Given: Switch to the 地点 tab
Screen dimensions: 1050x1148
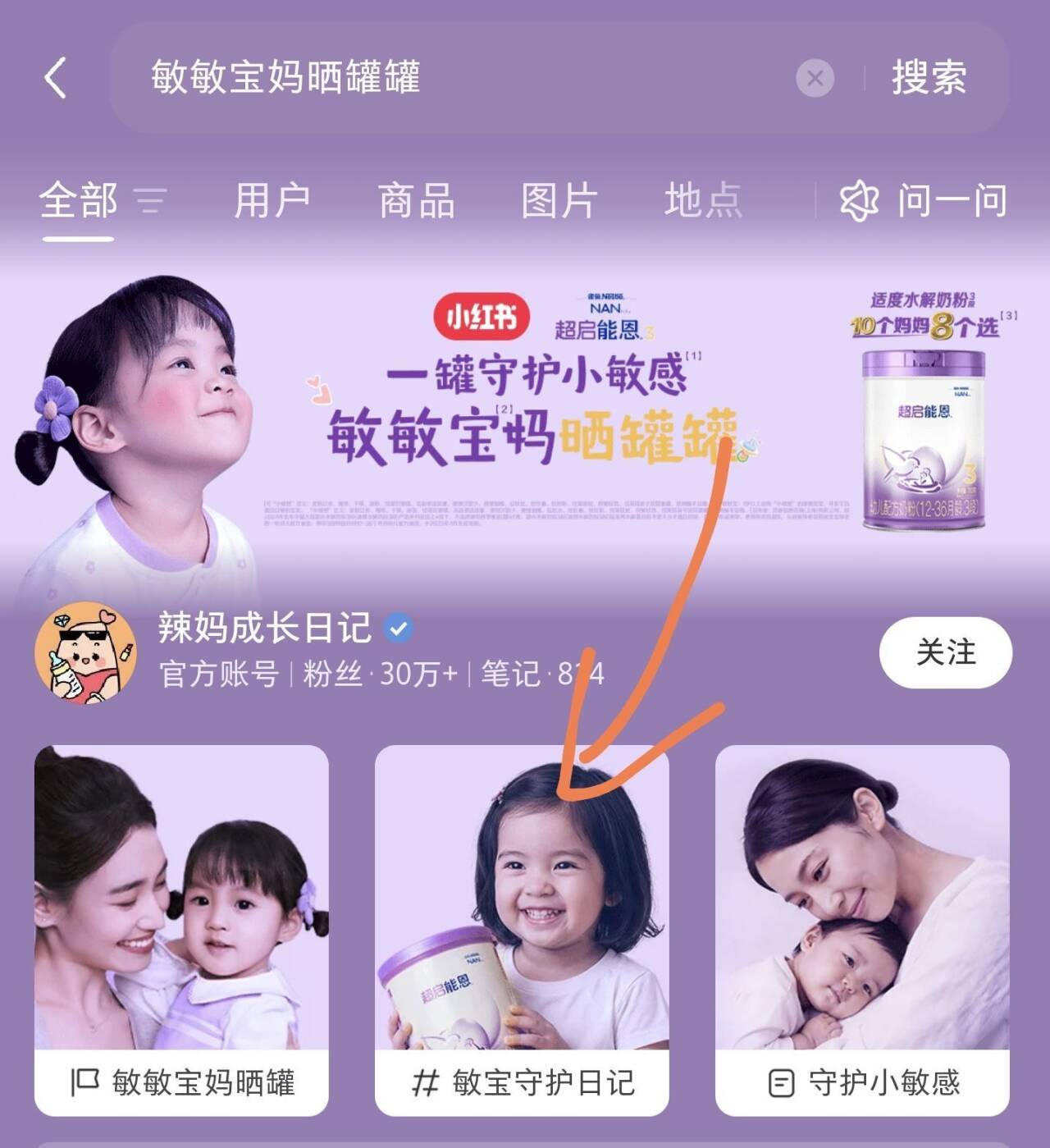Looking at the screenshot, I should tap(702, 200).
